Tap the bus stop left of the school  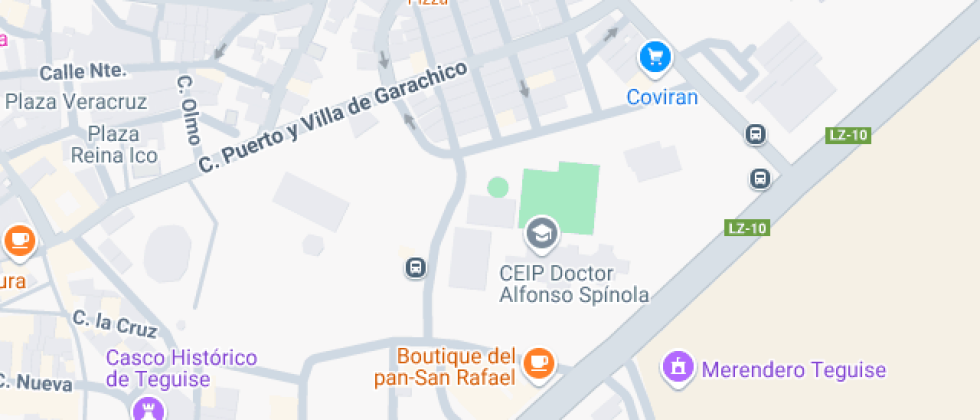415,268
